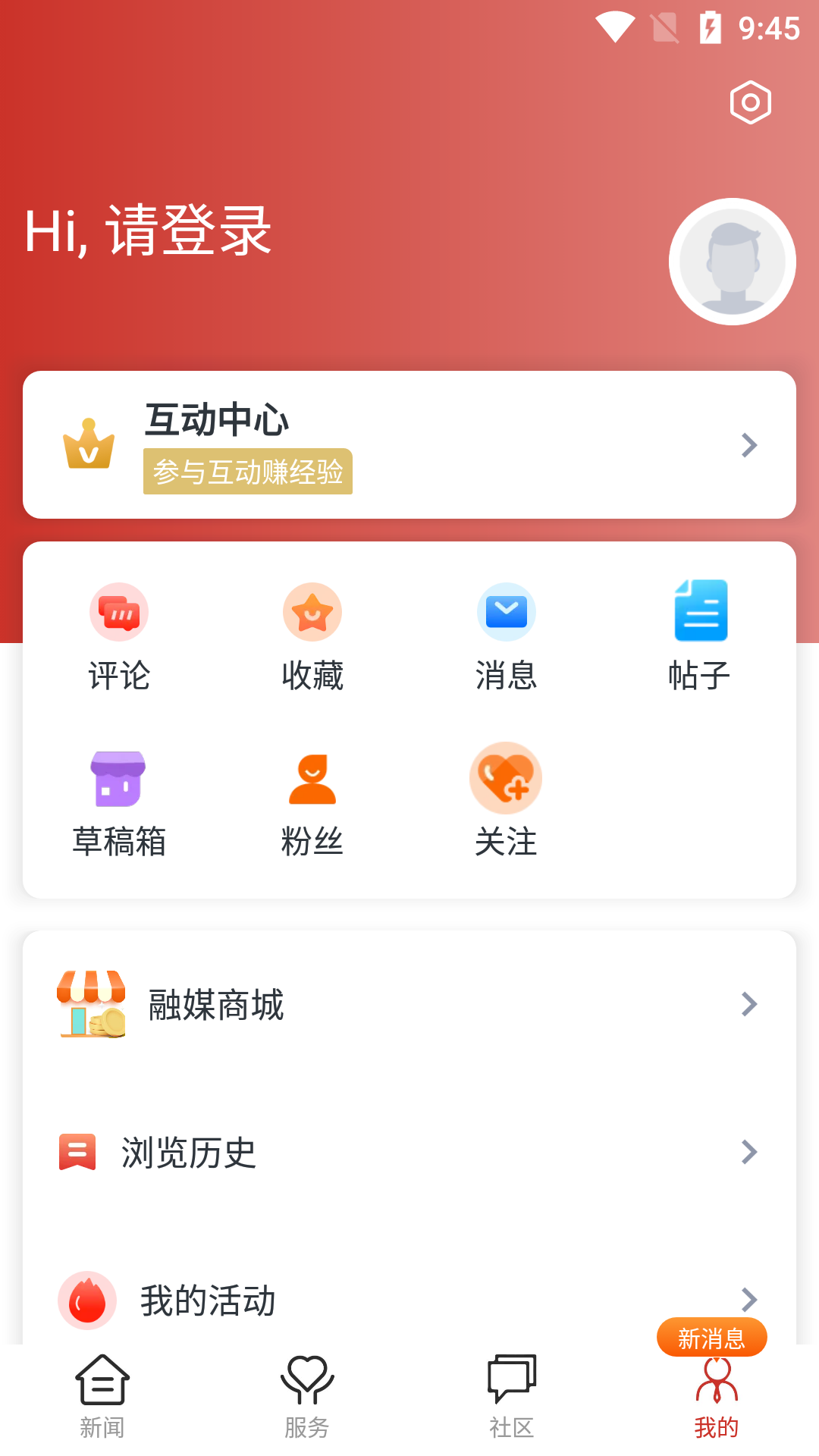The image size is (819, 1456).
Task: Open 浏览历史 using its right arrow
Action: 749,1152
